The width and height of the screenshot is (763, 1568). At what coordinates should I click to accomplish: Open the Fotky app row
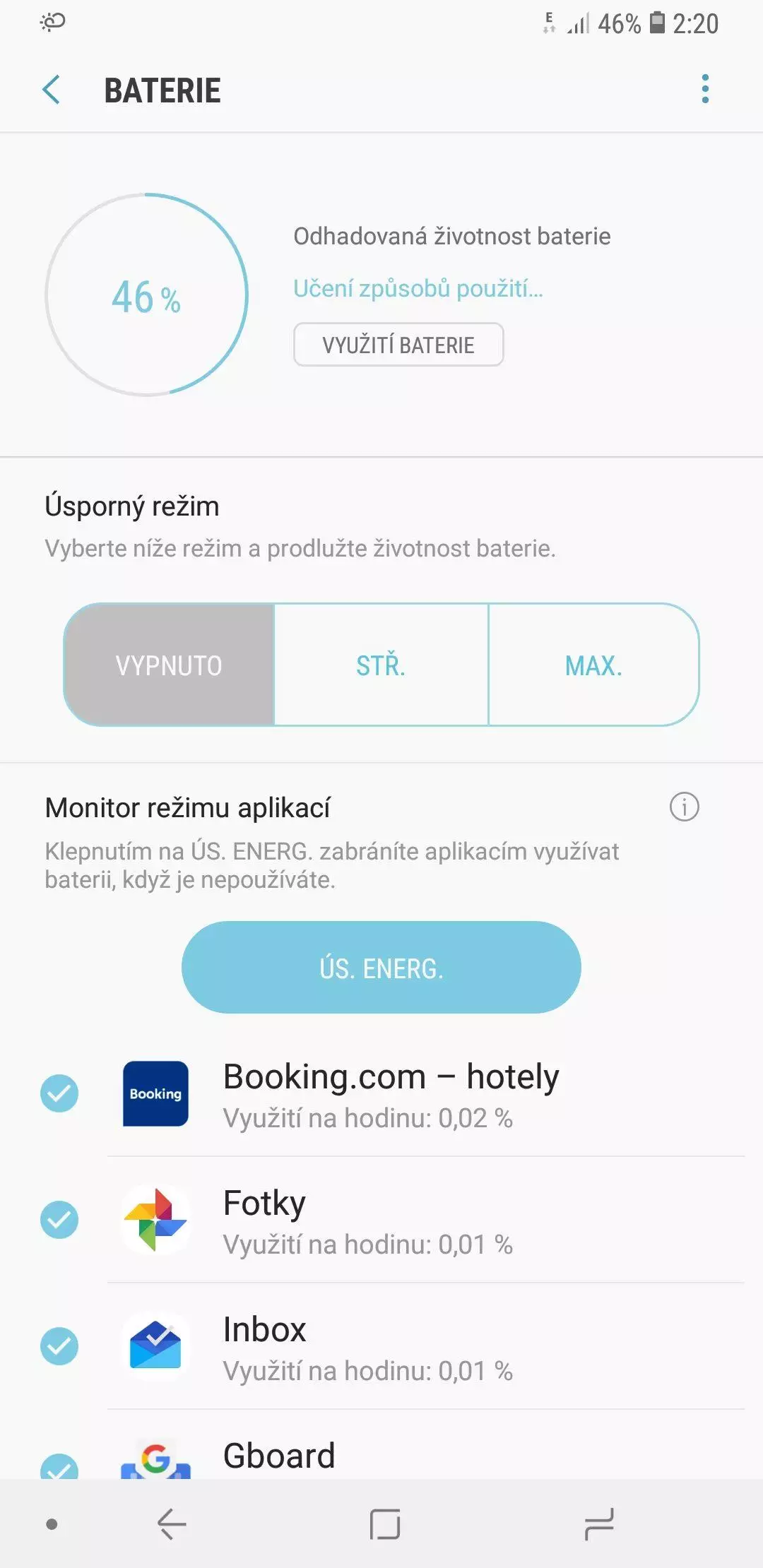(x=426, y=1220)
